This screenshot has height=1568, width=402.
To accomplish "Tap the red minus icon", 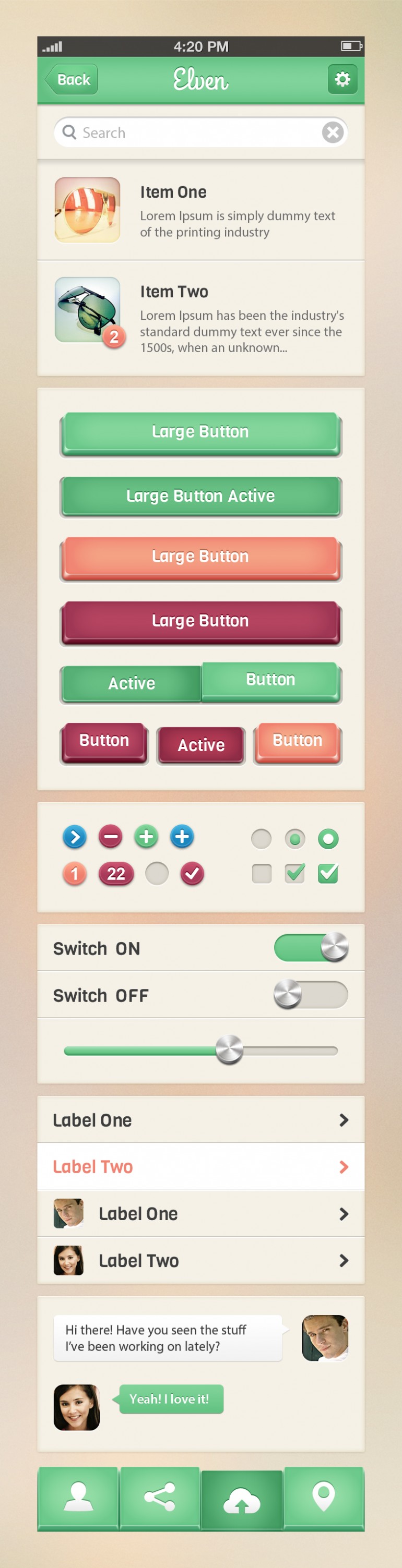I will click(111, 837).
